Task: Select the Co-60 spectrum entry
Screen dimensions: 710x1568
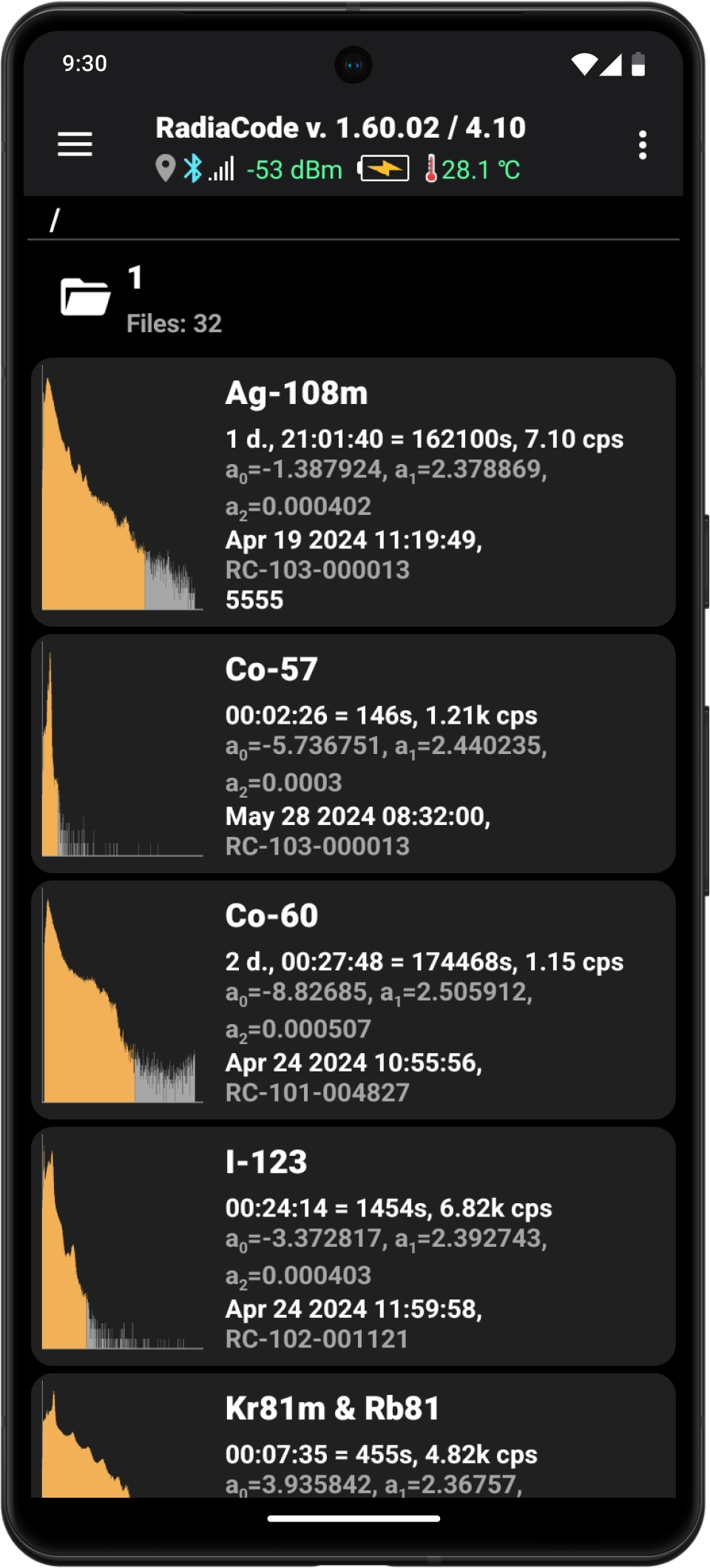Action: coord(354,1000)
